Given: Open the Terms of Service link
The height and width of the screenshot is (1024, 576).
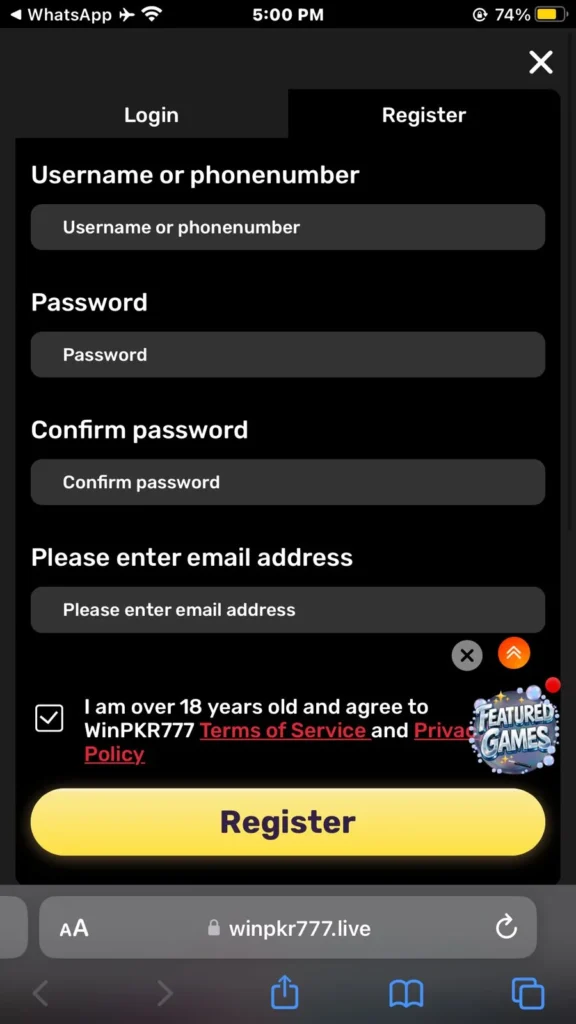Looking at the screenshot, I should [x=285, y=730].
